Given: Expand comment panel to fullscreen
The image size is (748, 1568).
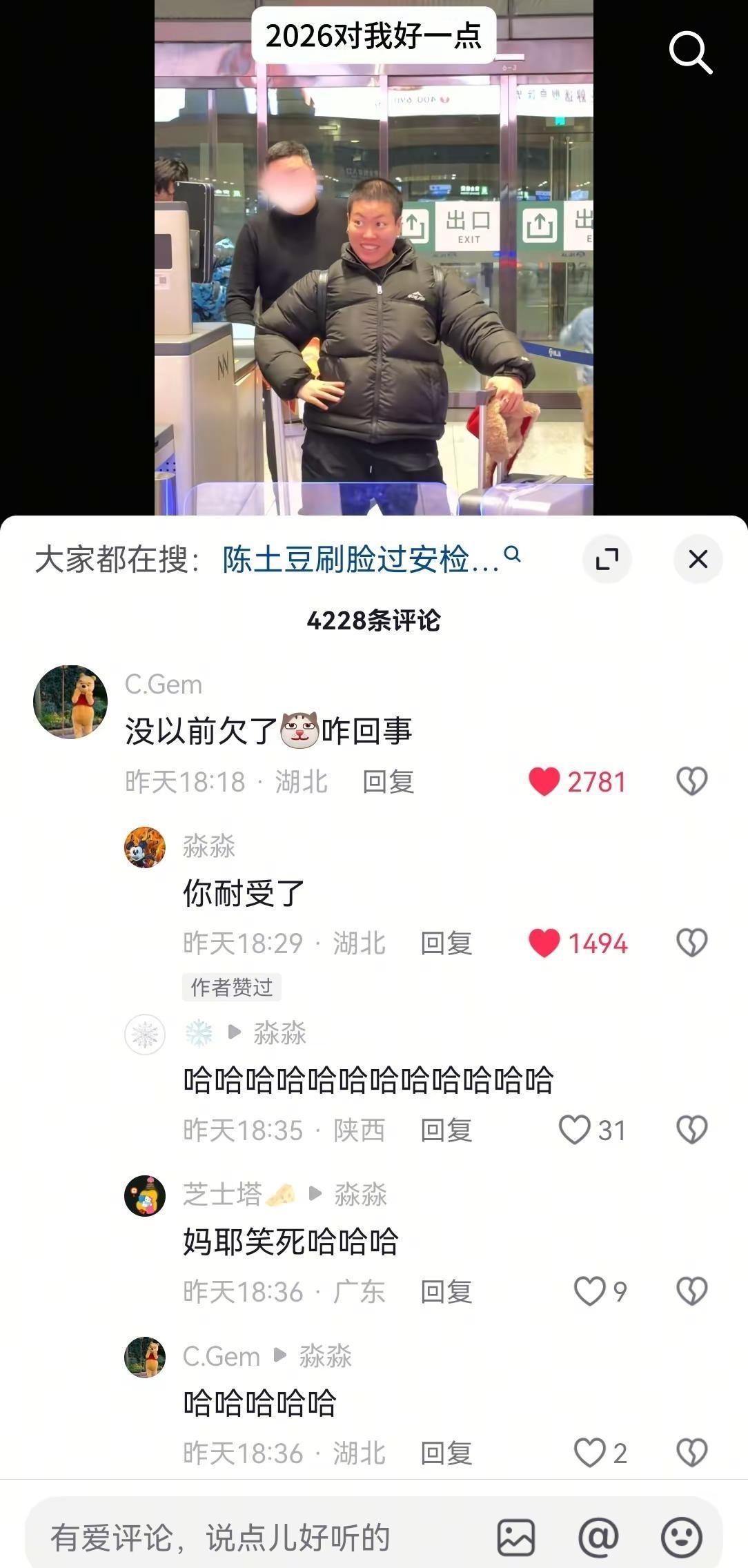Looking at the screenshot, I should (x=607, y=559).
